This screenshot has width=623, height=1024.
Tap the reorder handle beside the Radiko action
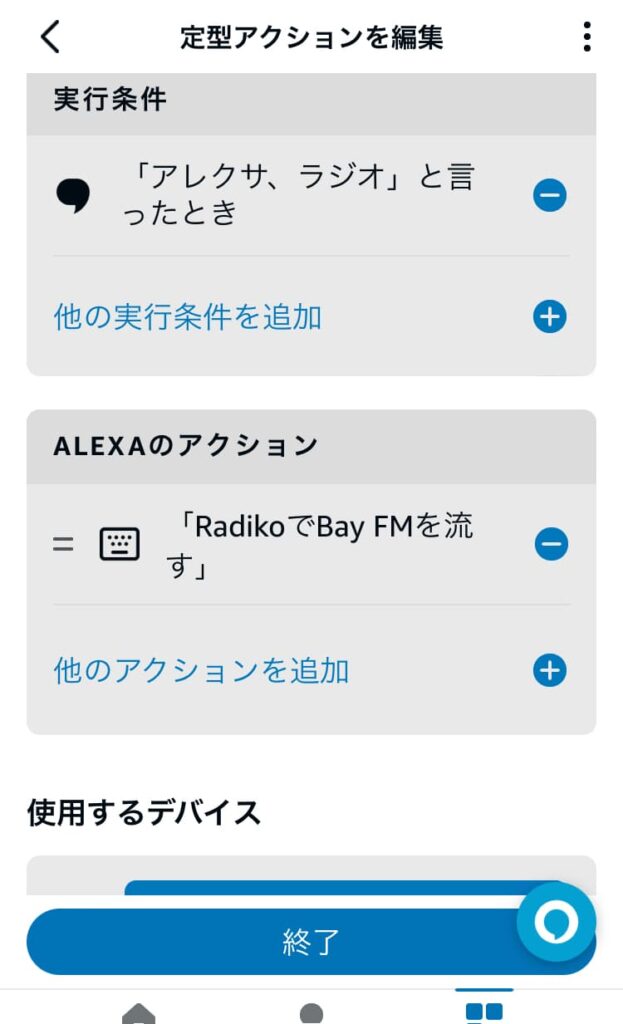63,544
